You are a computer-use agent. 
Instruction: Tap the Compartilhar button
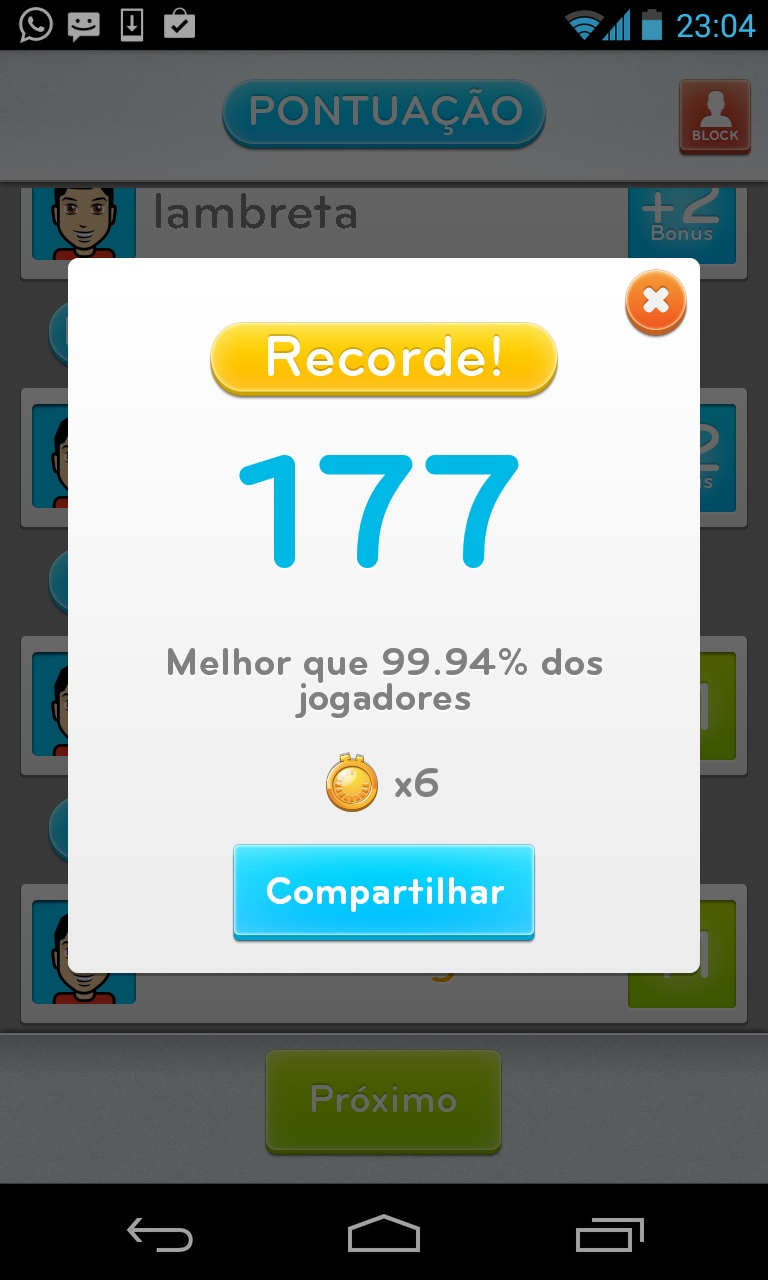coord(384,891)
